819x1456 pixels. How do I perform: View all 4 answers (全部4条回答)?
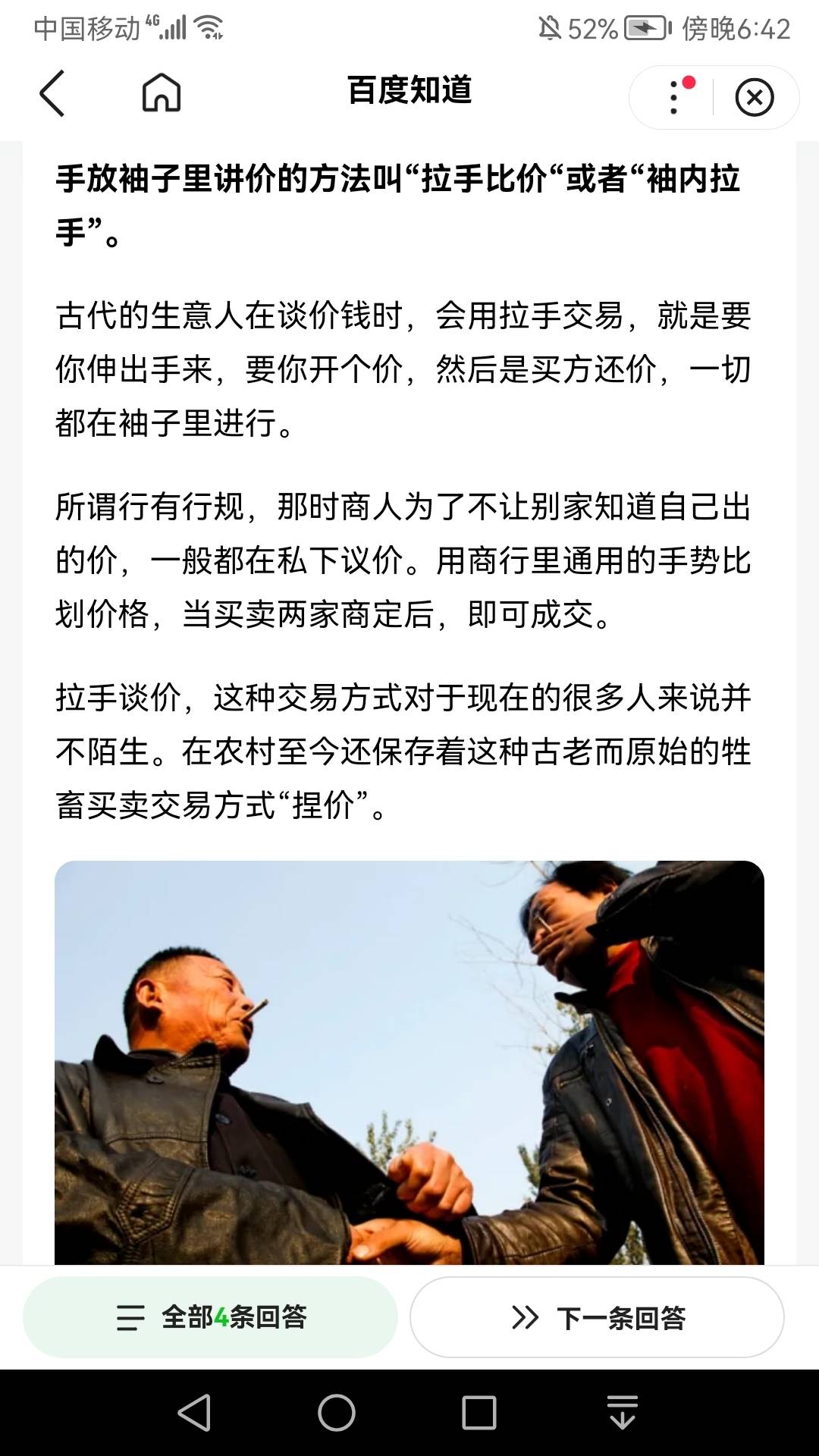211,1317
